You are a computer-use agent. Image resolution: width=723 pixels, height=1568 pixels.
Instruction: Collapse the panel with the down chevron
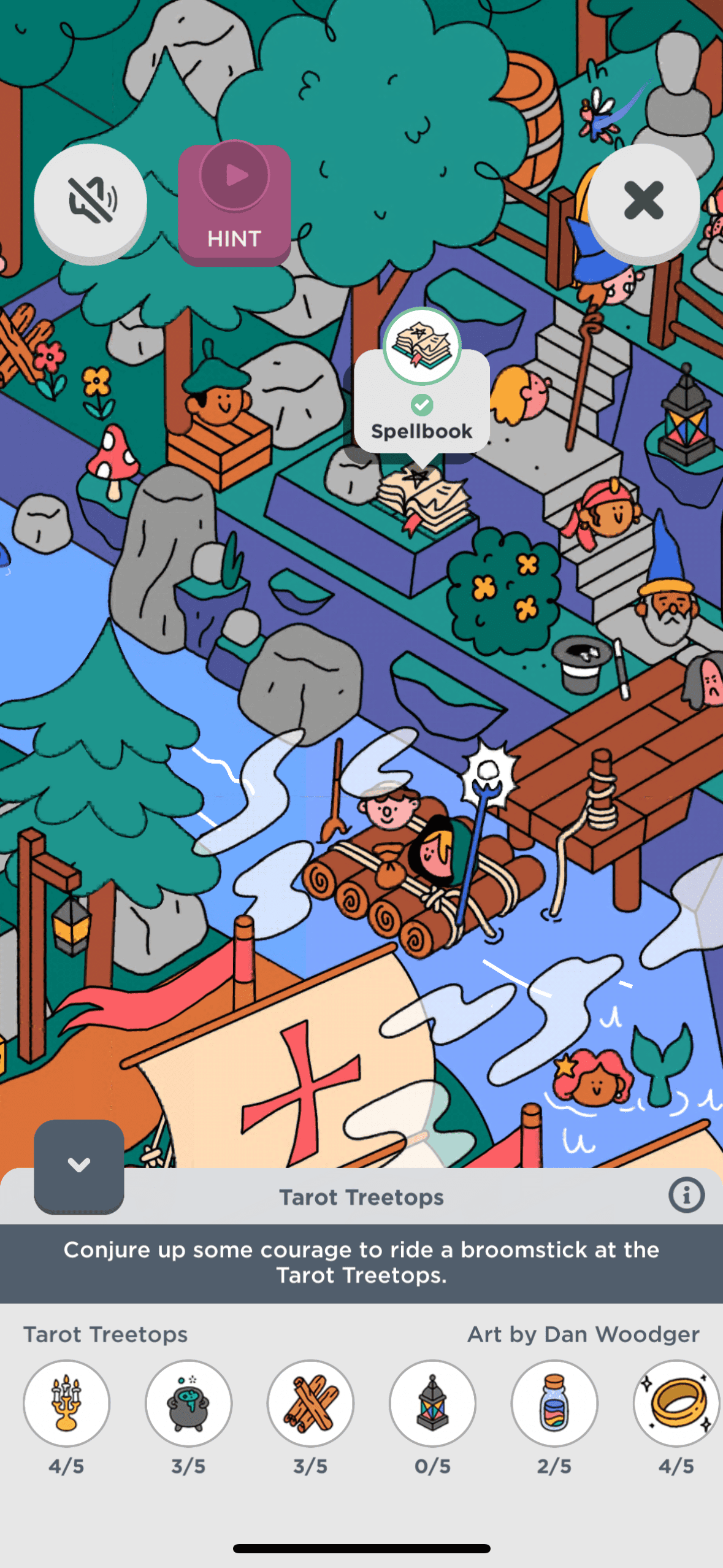79,1165
